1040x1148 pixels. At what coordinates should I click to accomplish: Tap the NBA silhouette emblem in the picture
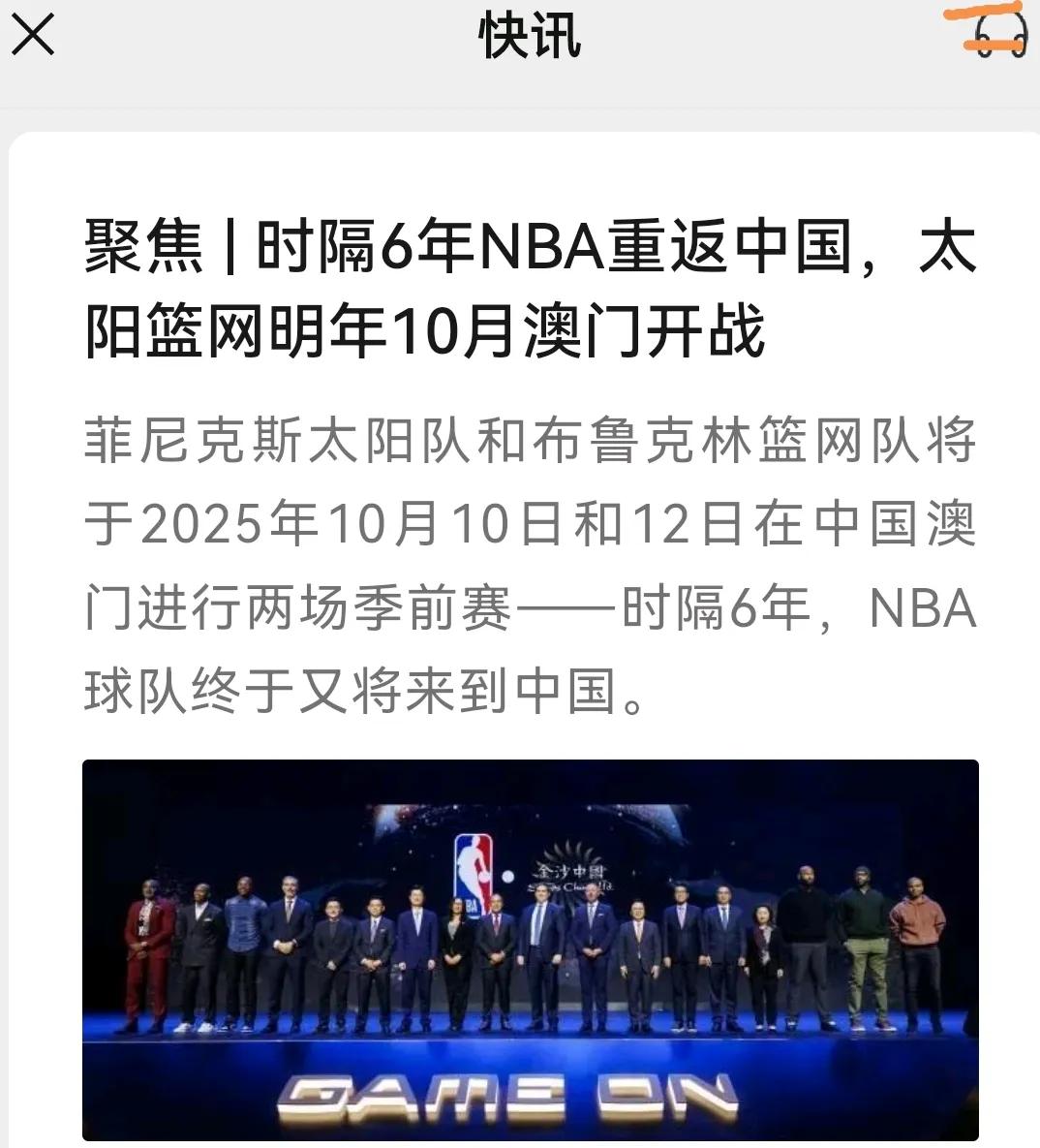point(472,865)
